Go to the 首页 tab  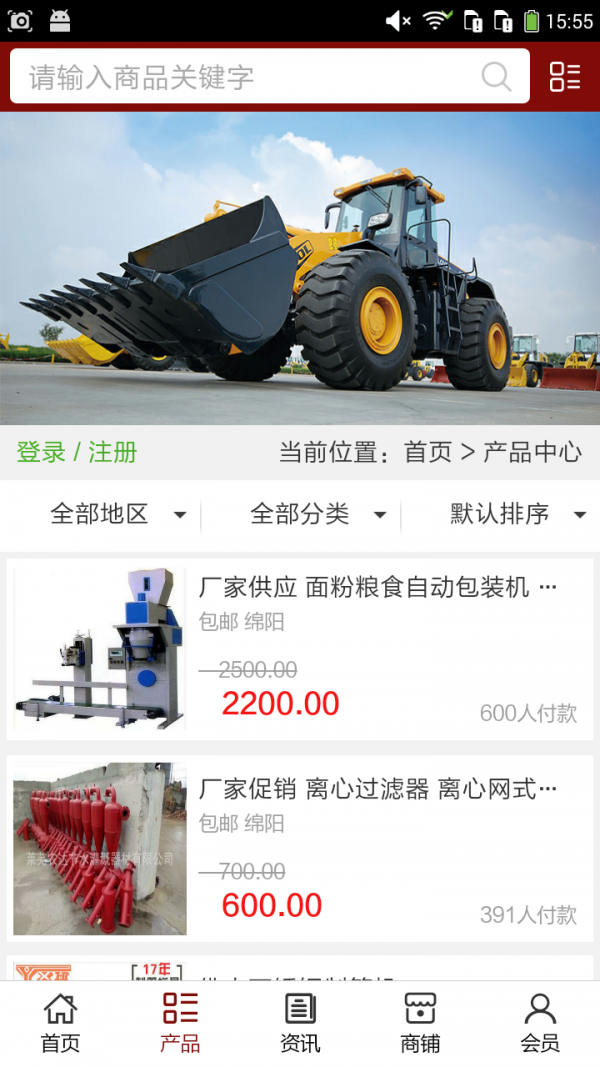click(60, 1023)
